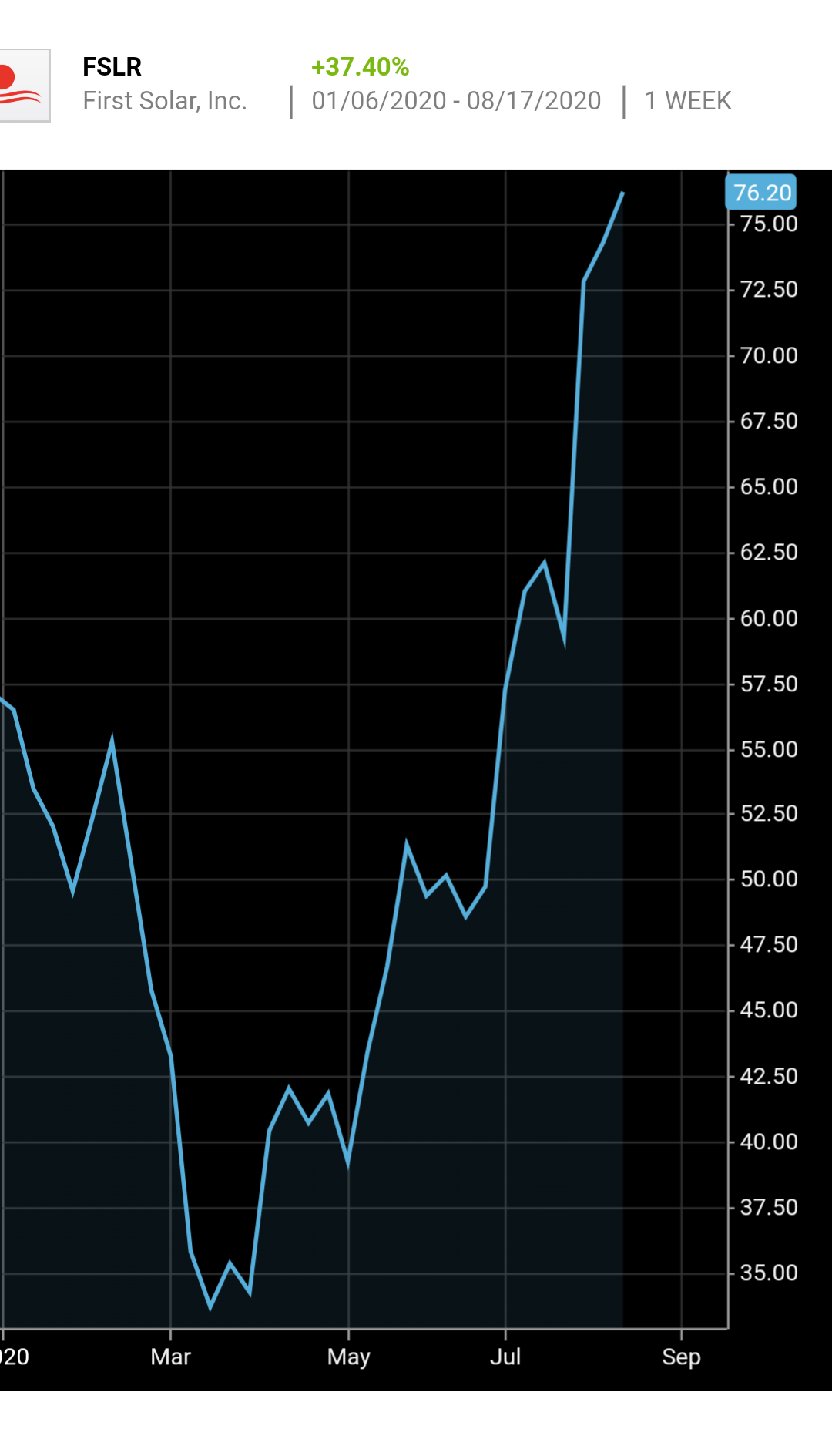Viewport: 832px width, 1456px height.
Task: Click the First Solar, Inc. company name
Action: click(165, 100)
